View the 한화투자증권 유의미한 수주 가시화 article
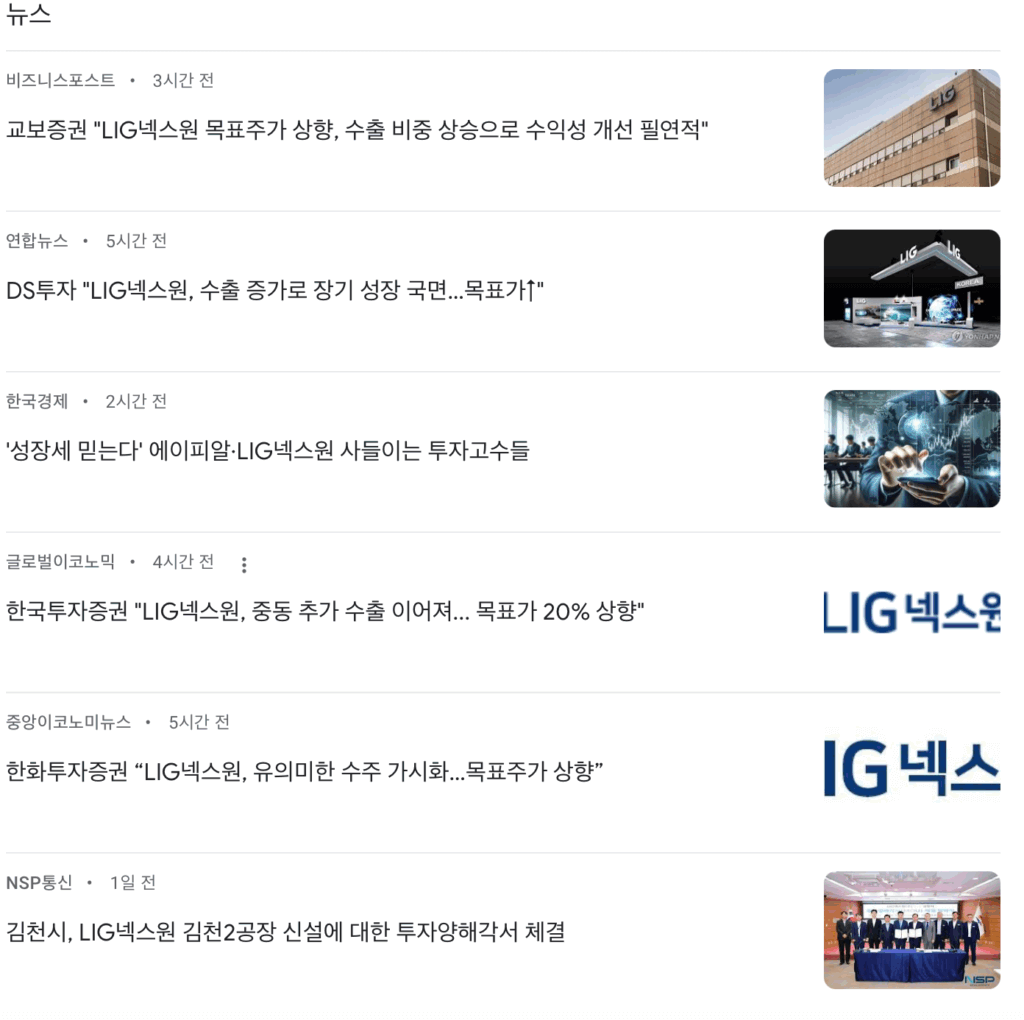The height and width of the screenshot is (1020, 1024). [304, 772]
